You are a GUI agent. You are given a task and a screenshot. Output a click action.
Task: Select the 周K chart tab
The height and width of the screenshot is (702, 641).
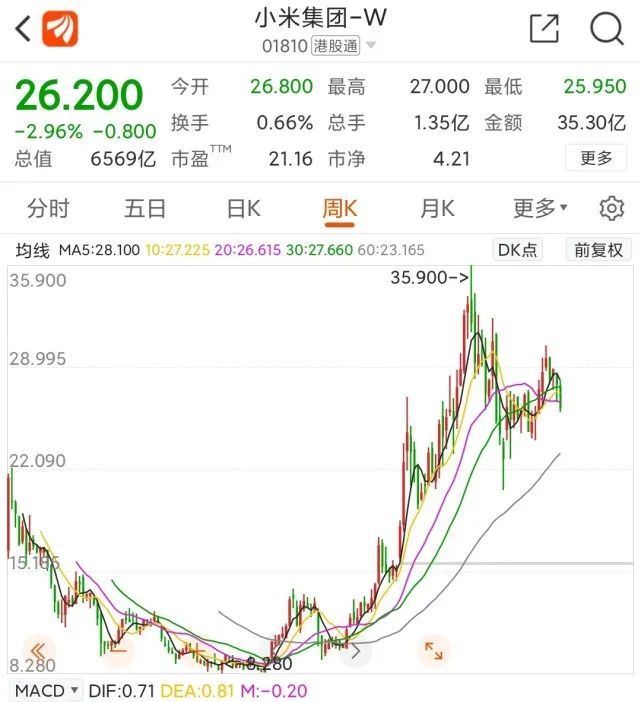pos(340,208)
